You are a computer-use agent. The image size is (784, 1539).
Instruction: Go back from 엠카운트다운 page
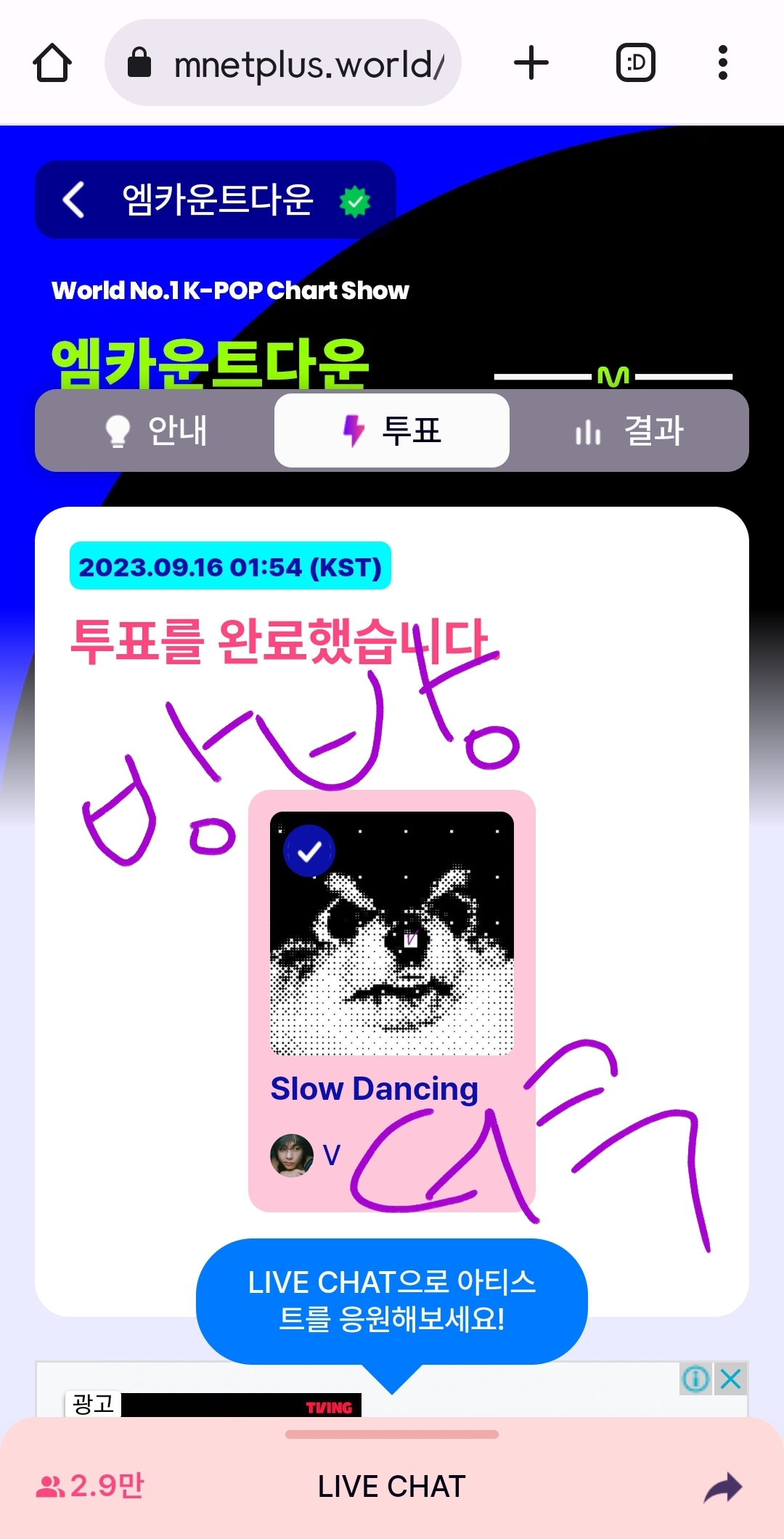point(74,199)
